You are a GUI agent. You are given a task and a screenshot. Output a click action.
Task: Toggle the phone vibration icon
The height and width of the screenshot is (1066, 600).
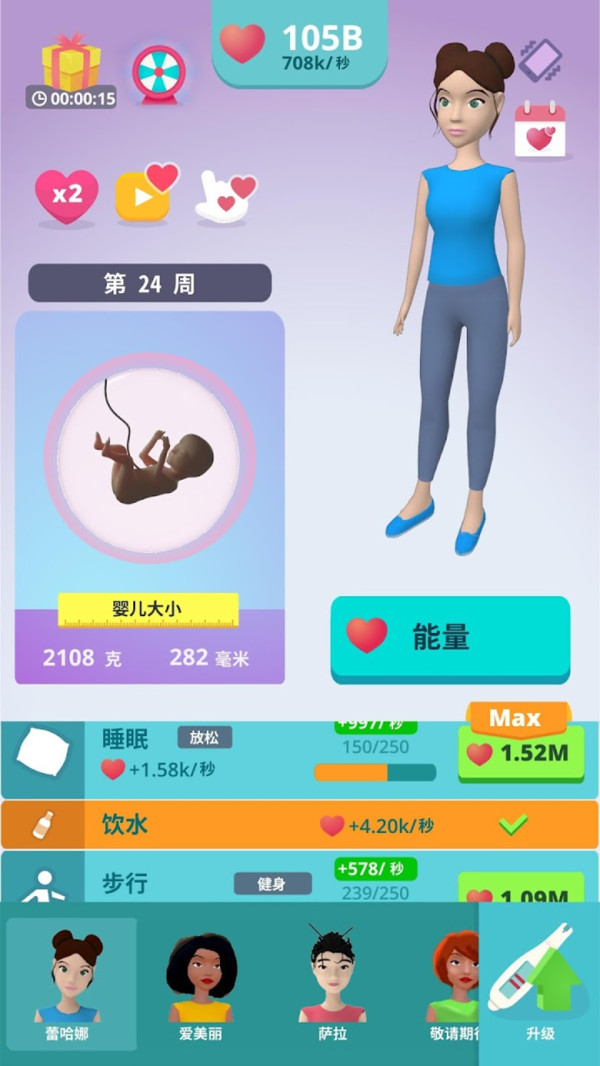[540, 61]
